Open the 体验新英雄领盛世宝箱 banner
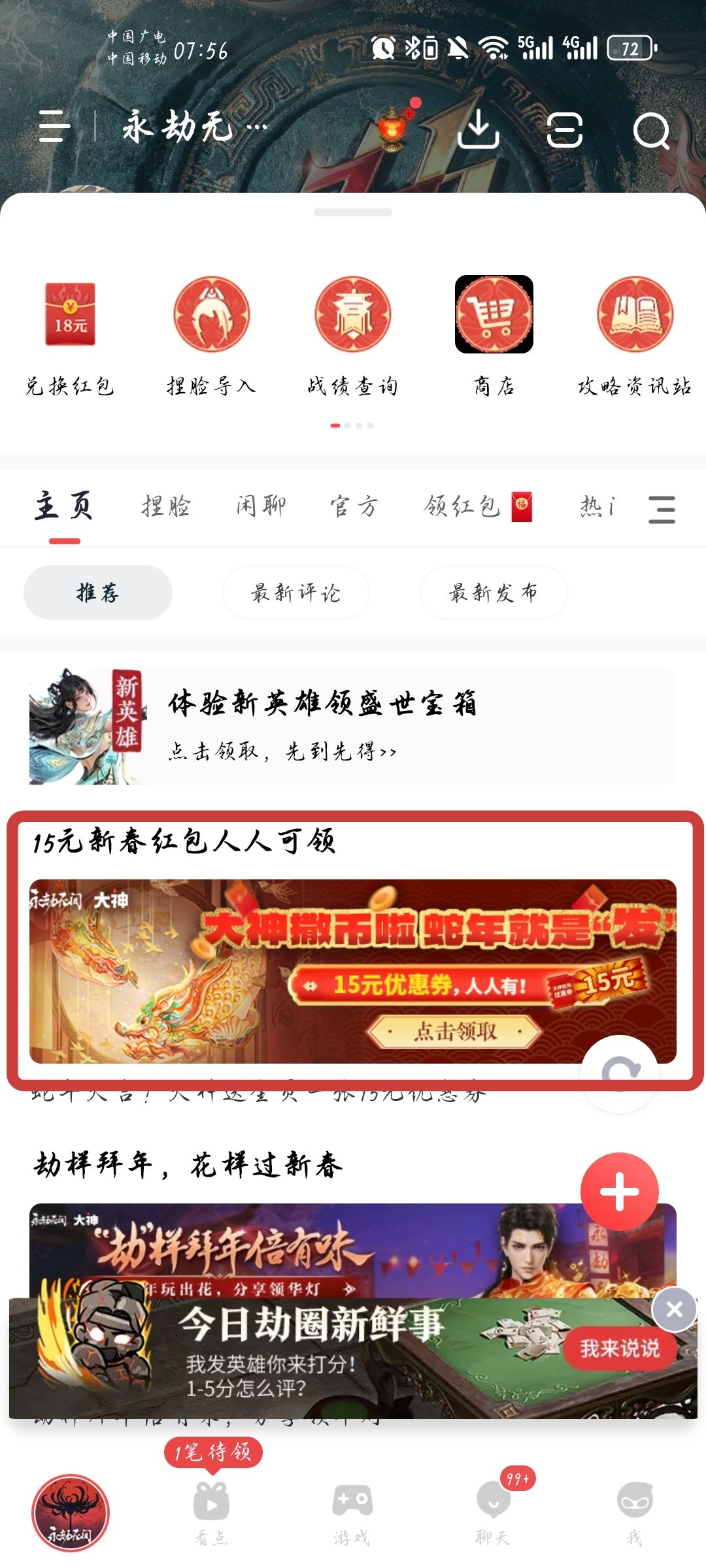706x1568 pixels. 353,726
